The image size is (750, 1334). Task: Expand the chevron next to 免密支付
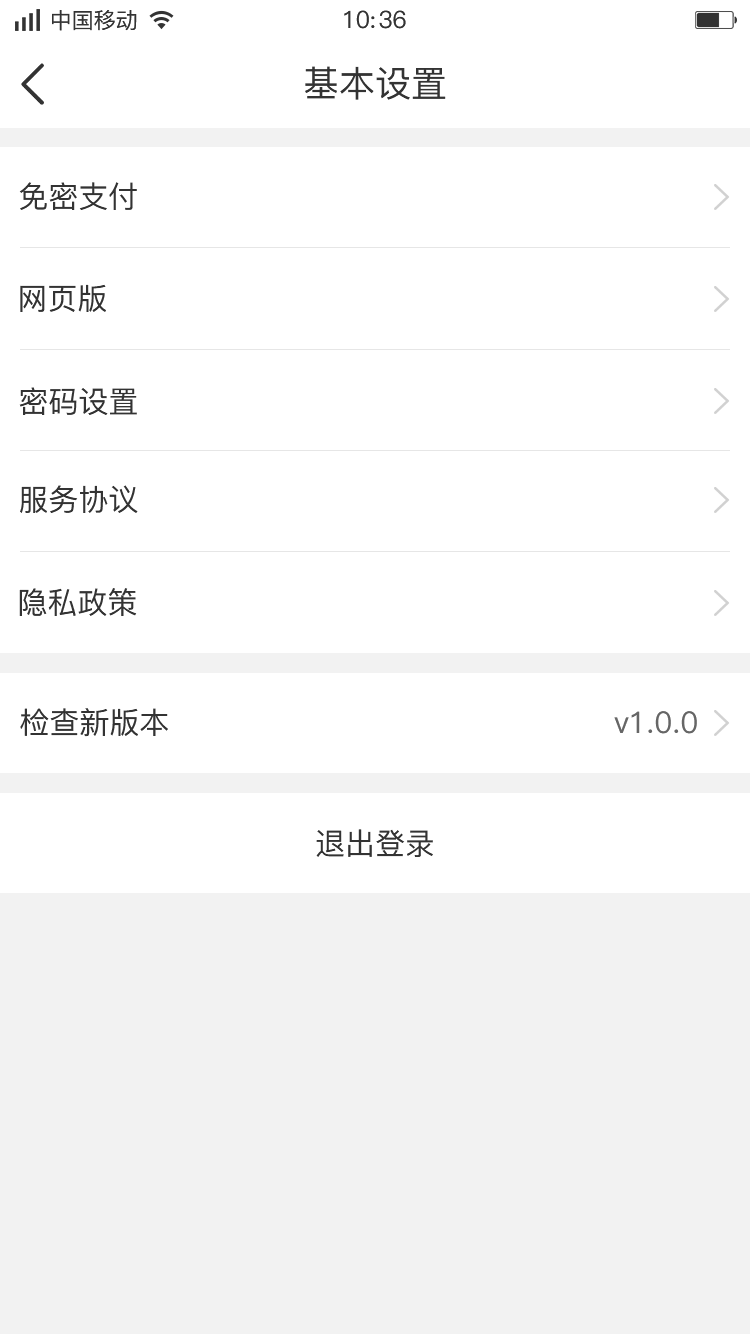[720, 197]
